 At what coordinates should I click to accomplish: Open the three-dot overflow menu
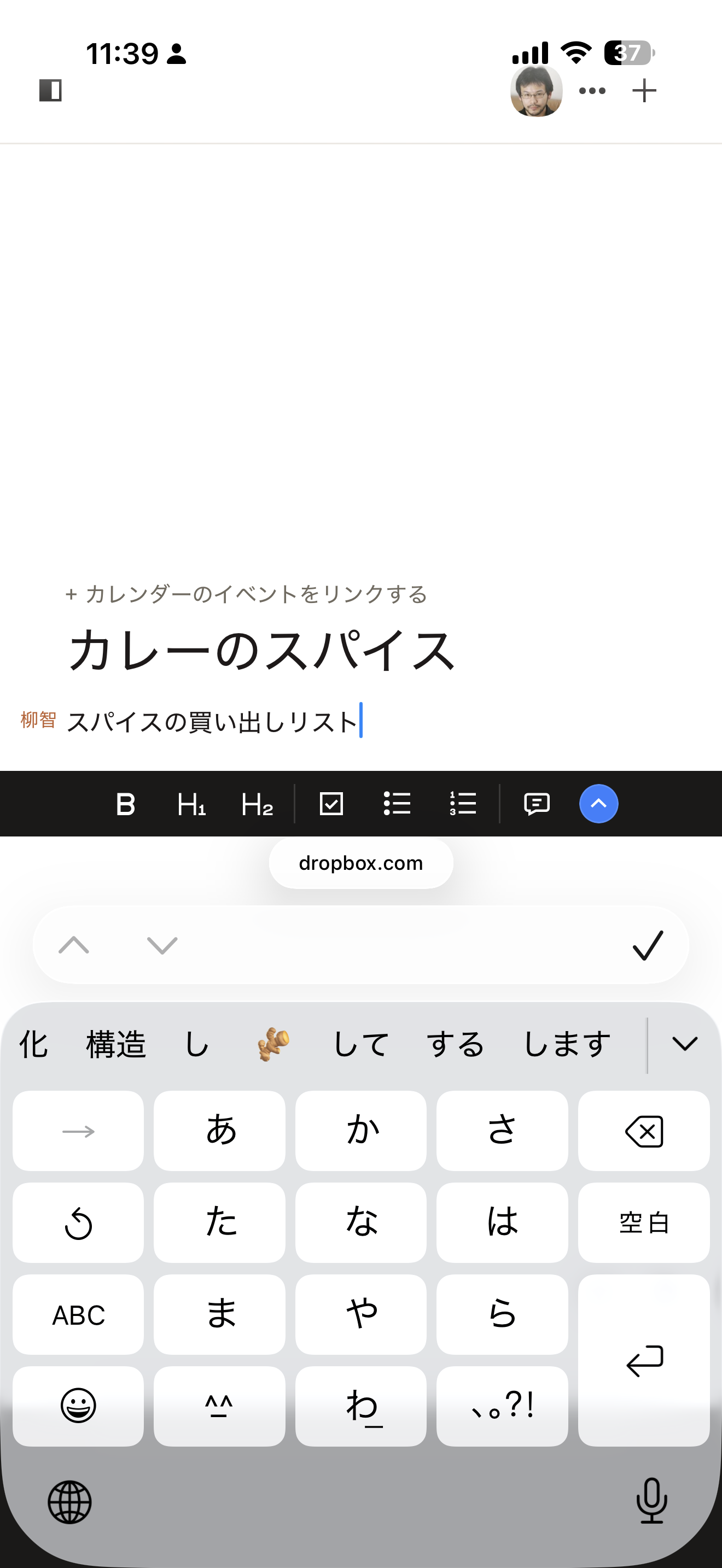point(592,91)
